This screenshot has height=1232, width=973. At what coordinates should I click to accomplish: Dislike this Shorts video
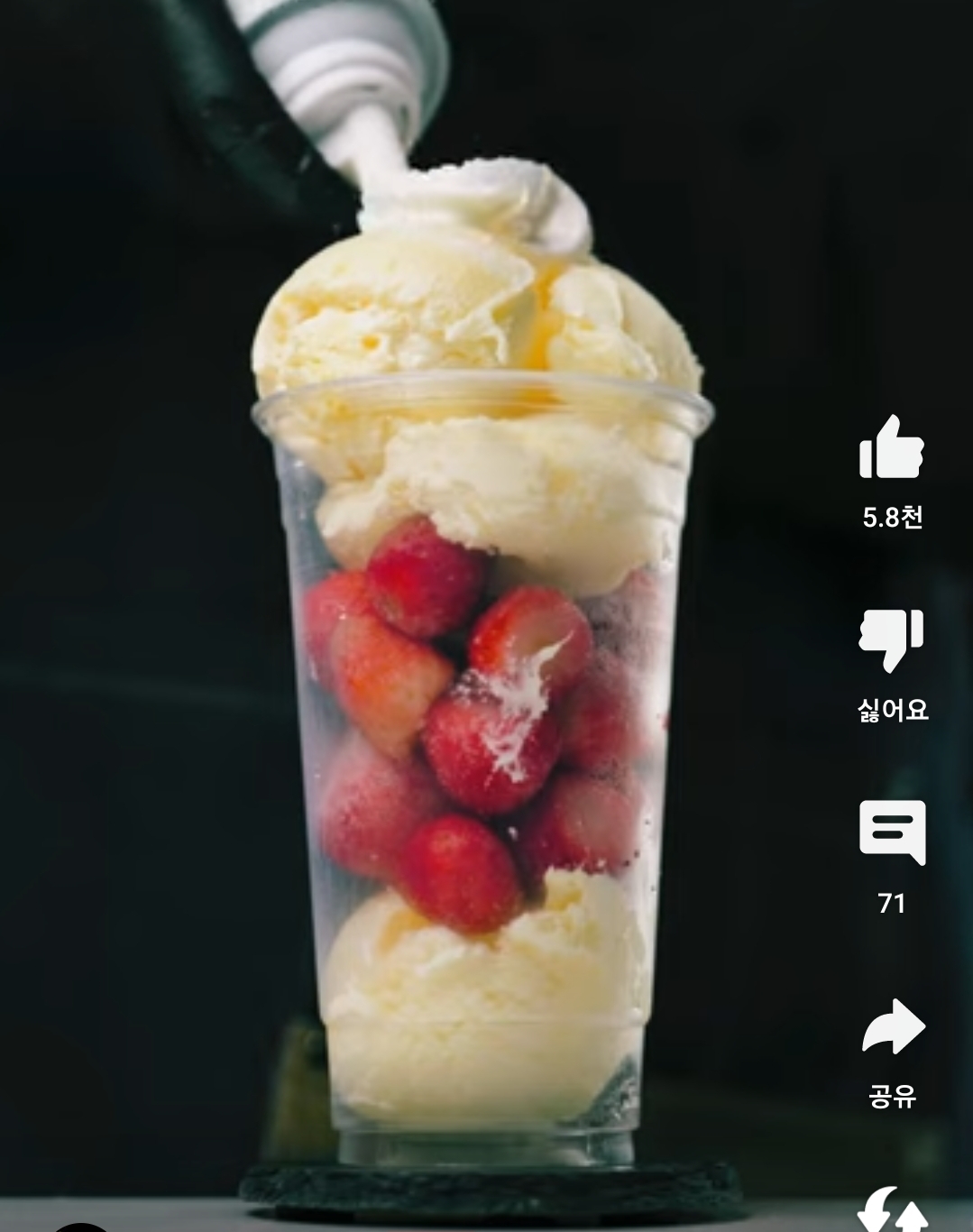point(891,639)
